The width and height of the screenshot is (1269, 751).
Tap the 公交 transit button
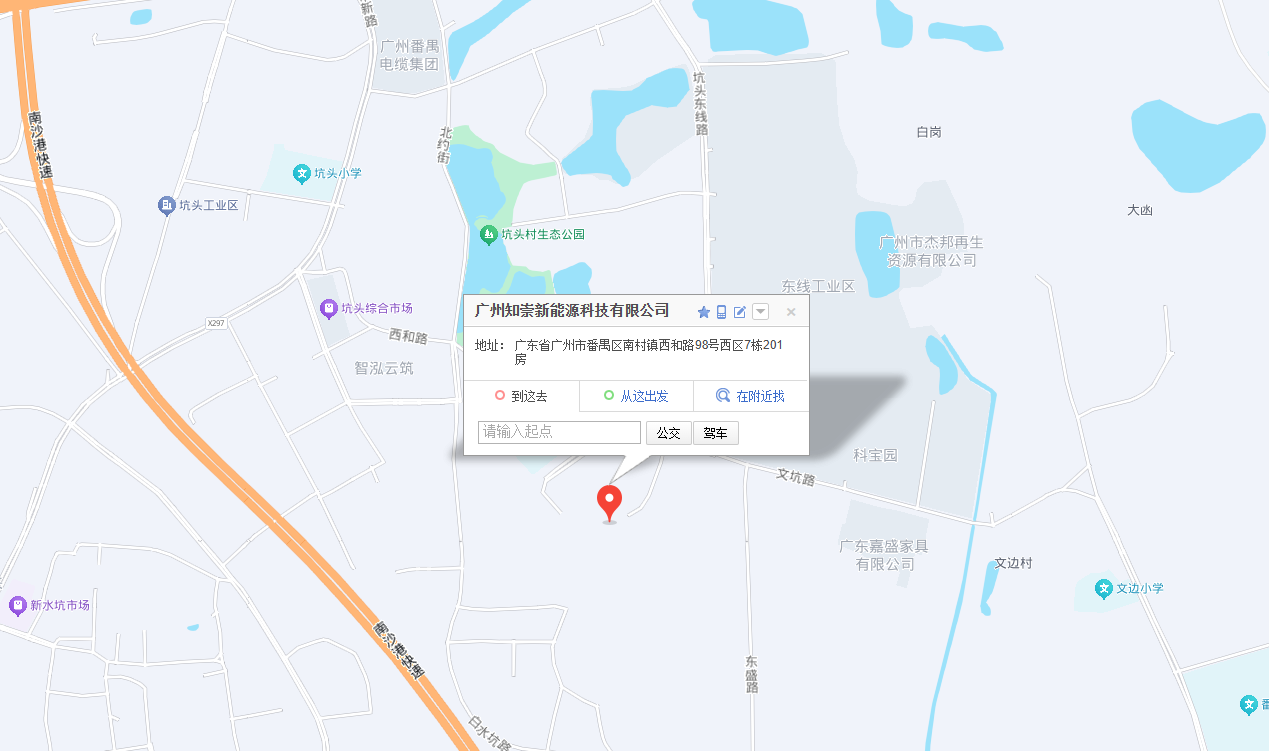668,433
